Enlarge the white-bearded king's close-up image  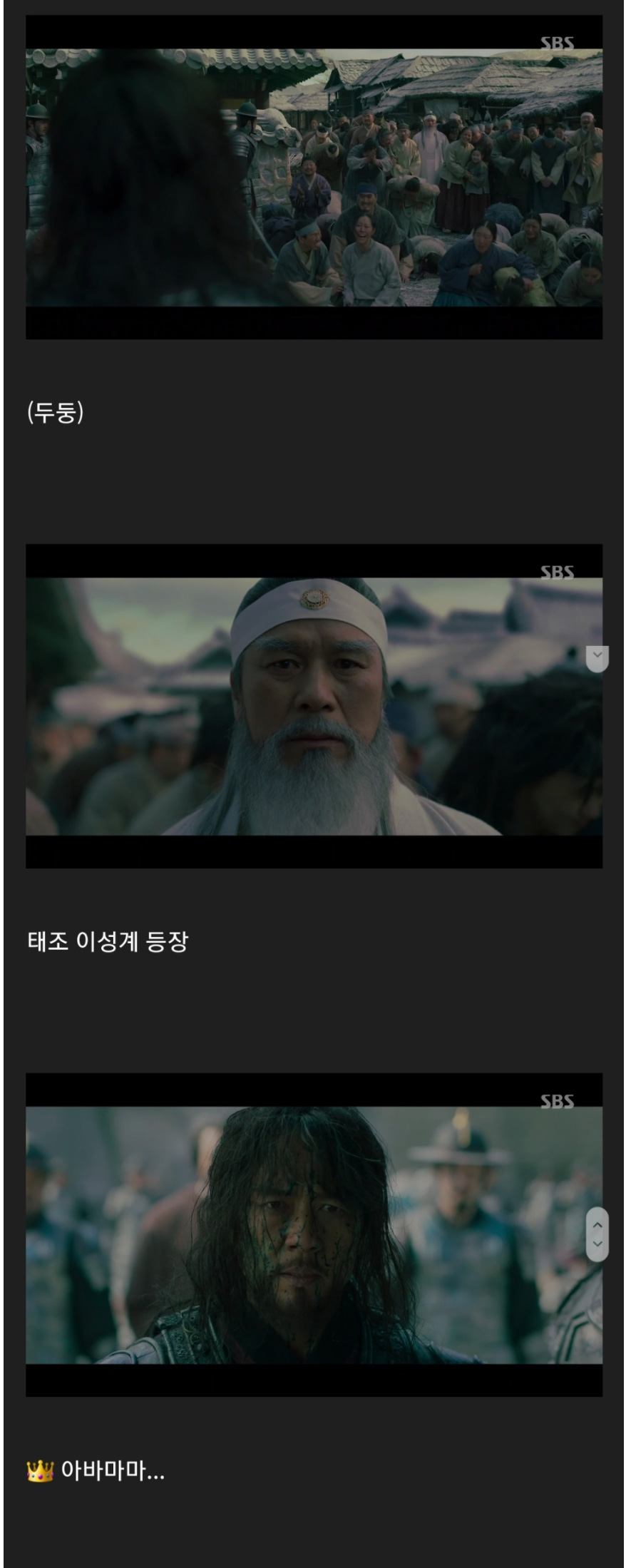[x=314, y=706]
